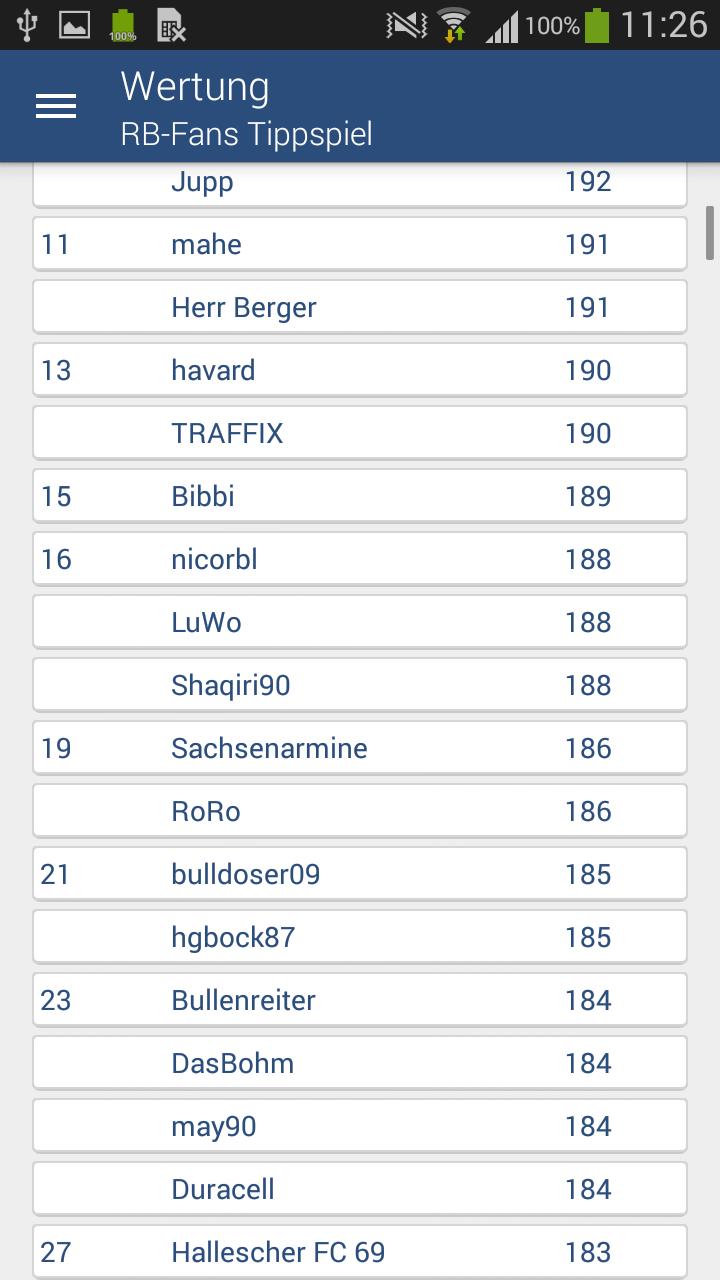
Task: Open Hallescher FC 69's entry
Action: (x=360, y=1252)
